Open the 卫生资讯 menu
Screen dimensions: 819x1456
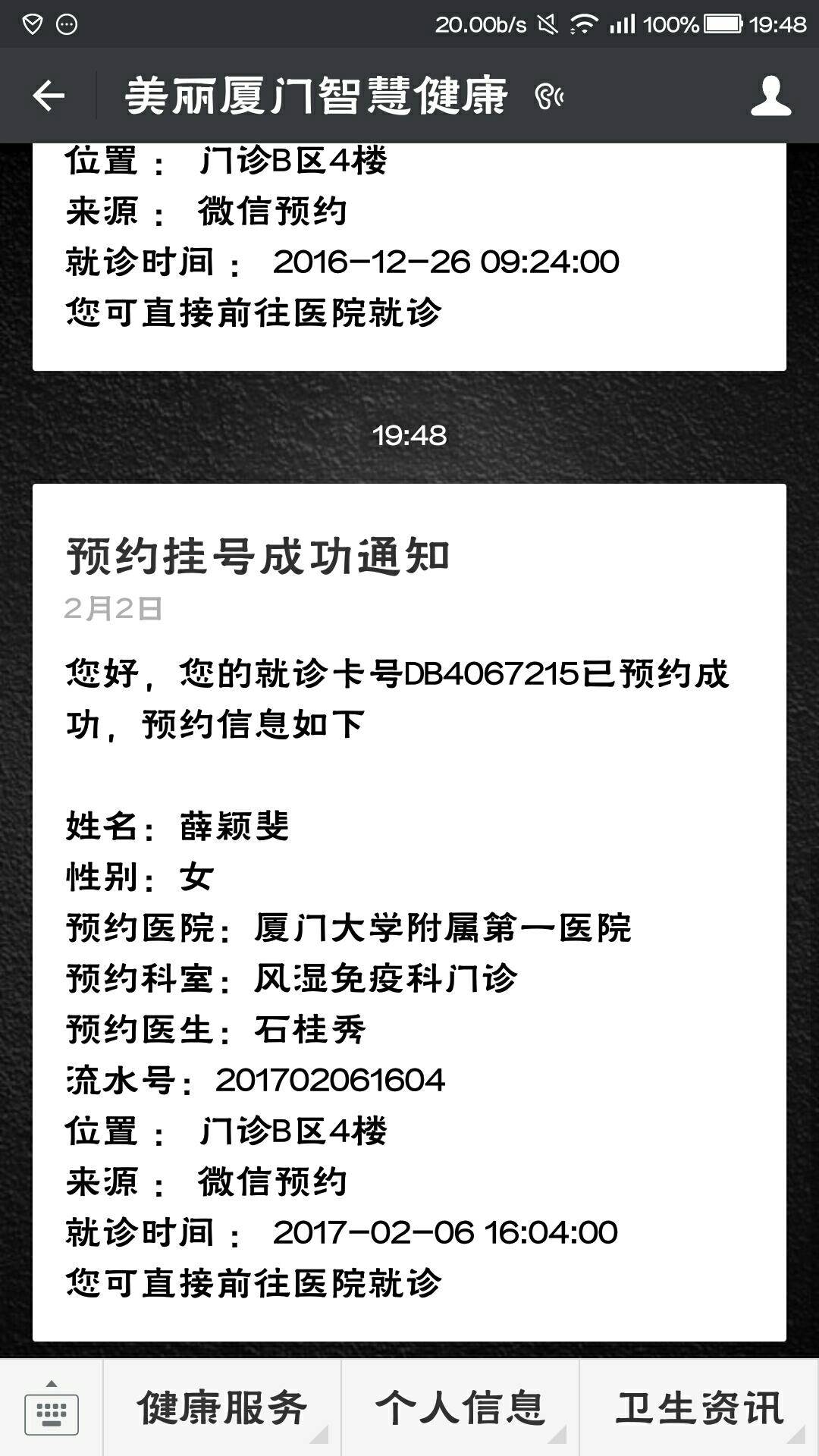699,1409
